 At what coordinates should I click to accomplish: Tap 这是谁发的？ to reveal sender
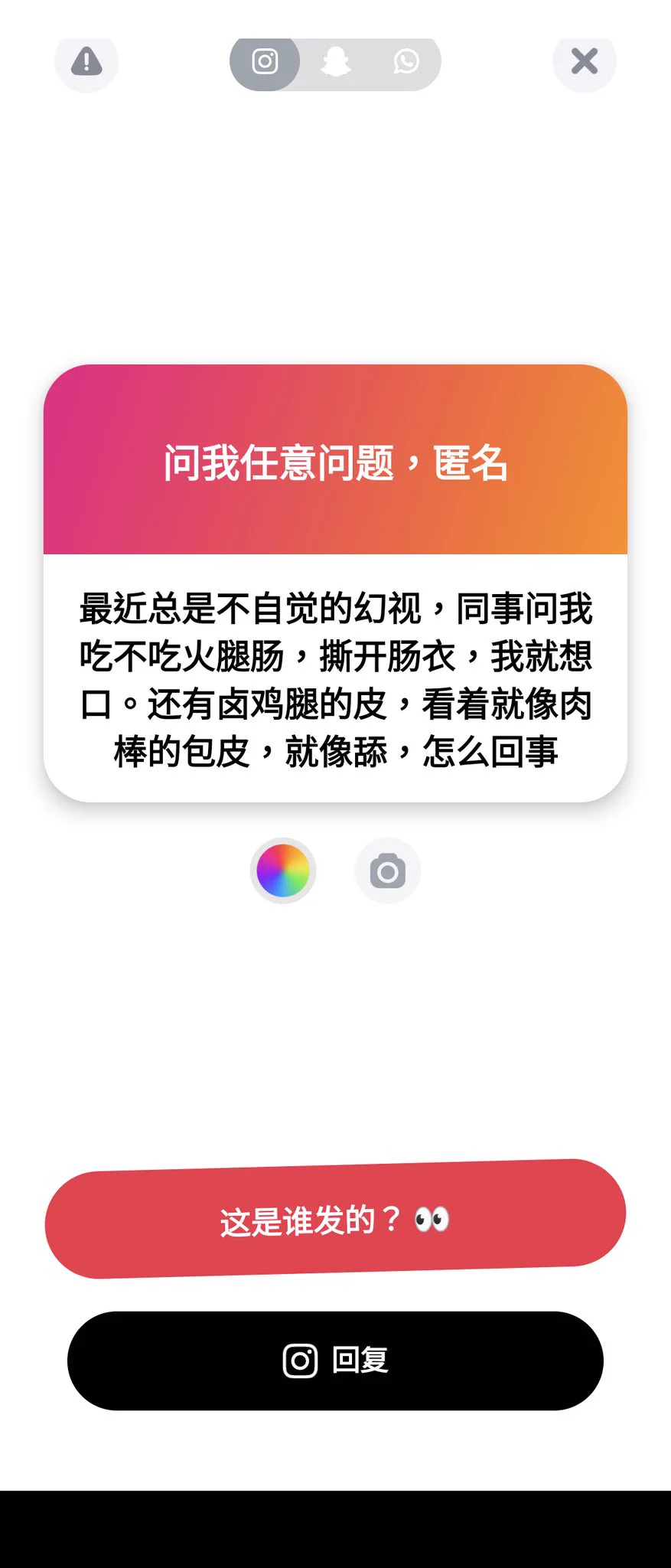(335, 1219)
